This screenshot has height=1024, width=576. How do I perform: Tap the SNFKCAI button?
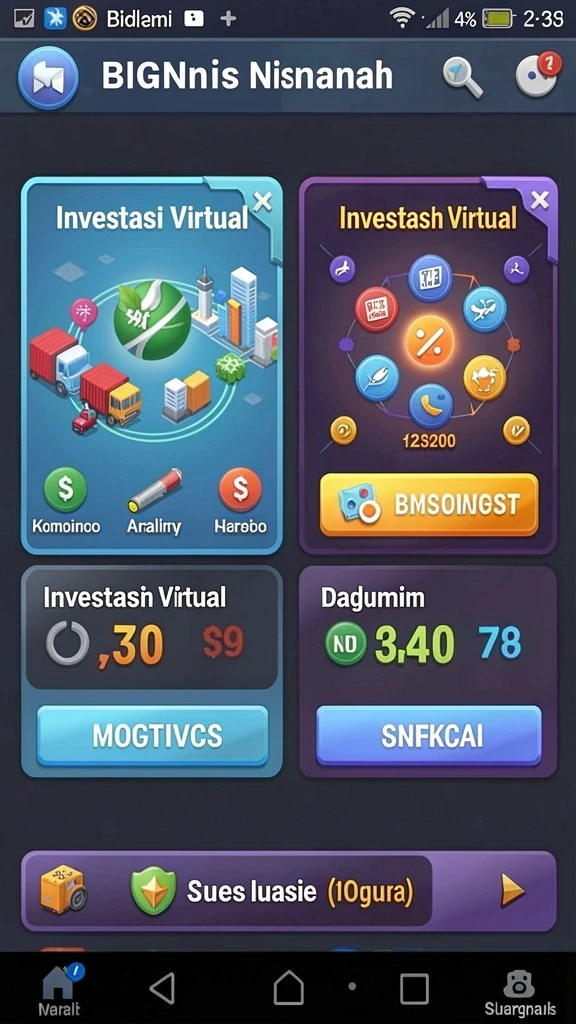point(429,735)
